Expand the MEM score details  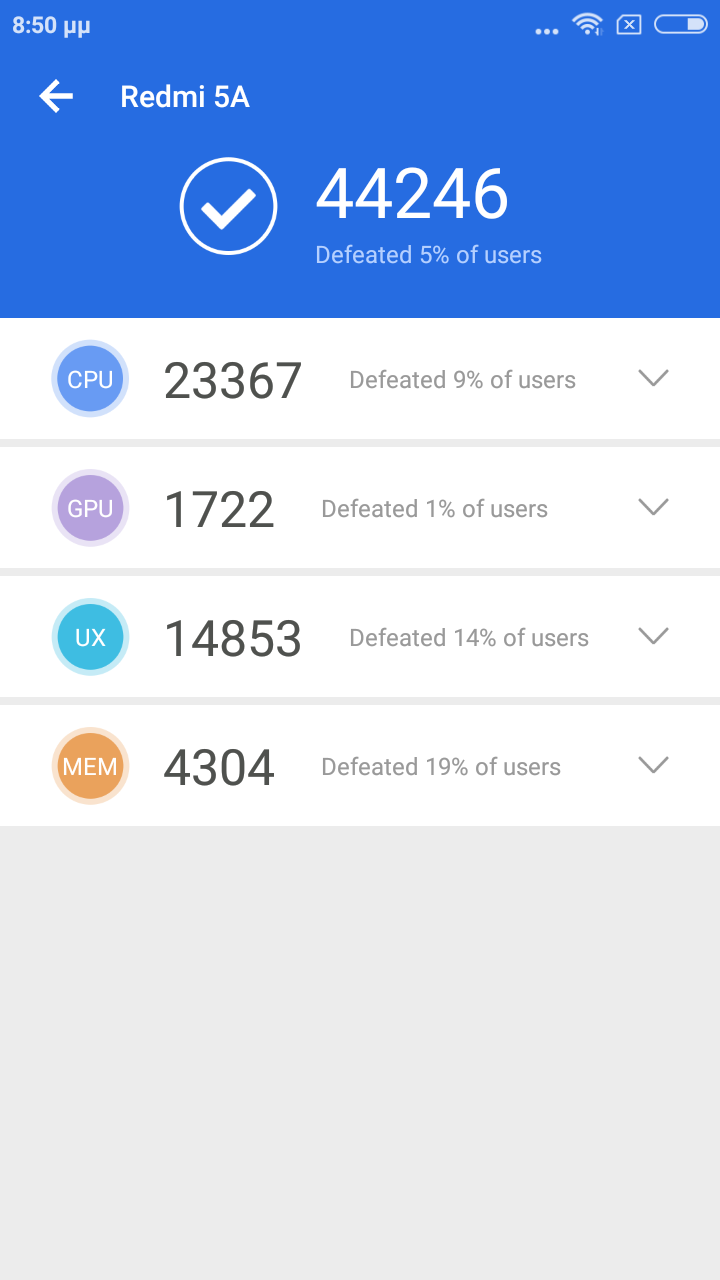653,765
